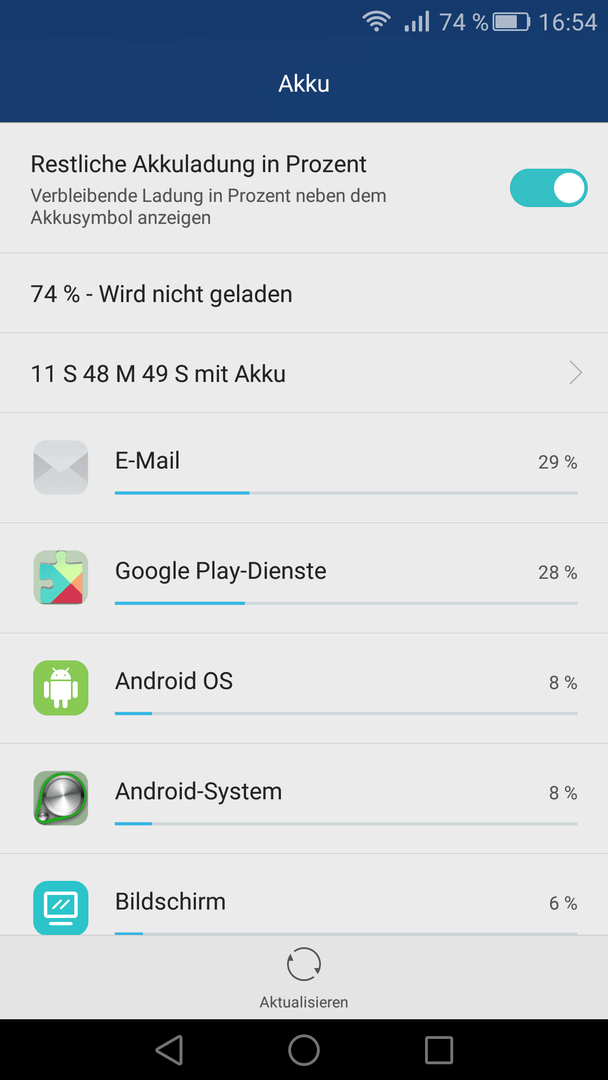Image resolution: width=608 pixels, height=1080 pixels.
Task: Tap Aktualisieren to refresh battery stats
Action: (304, 977)
